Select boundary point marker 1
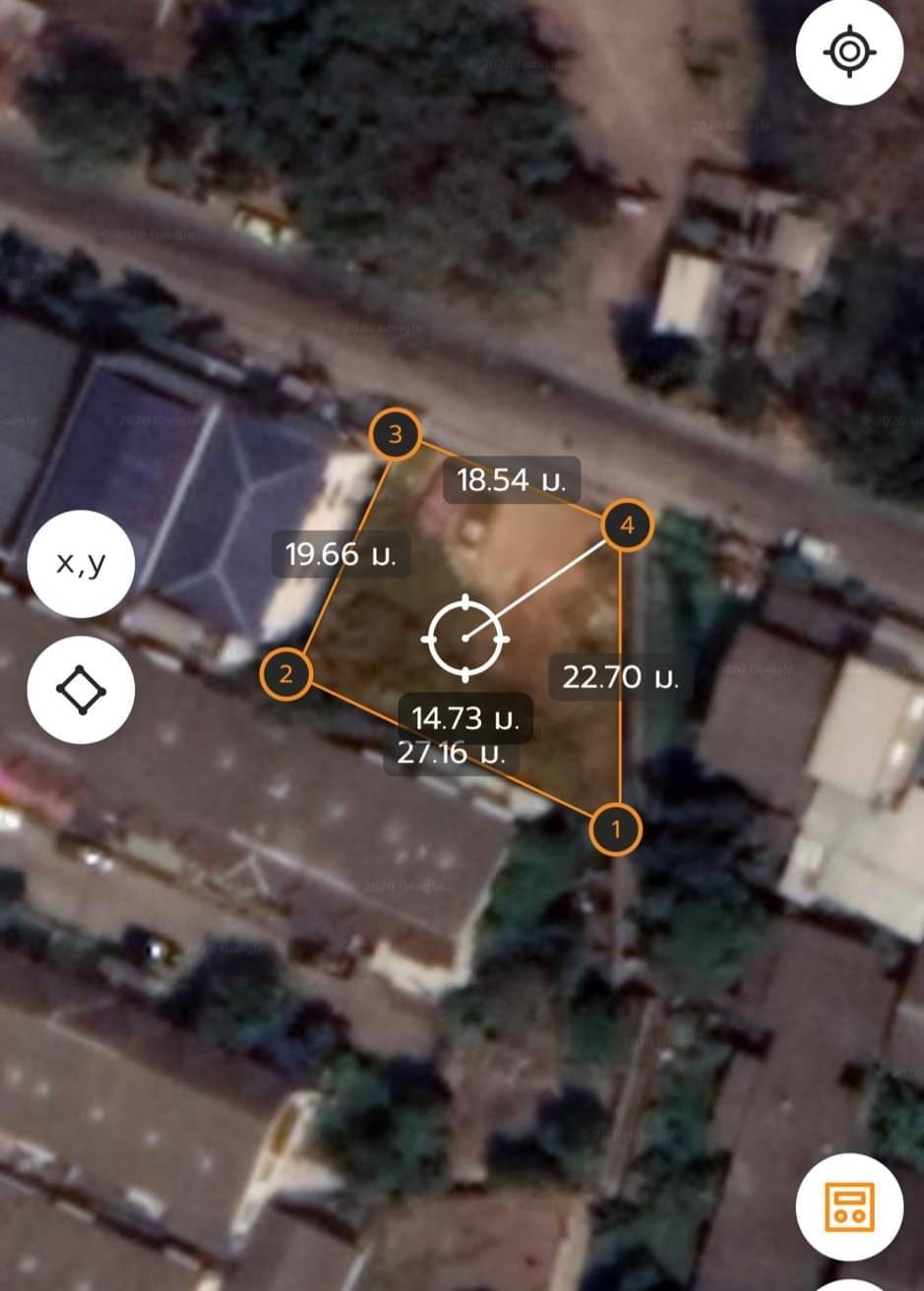Screen dimensions: 924x1291 [x=616, y=830]
